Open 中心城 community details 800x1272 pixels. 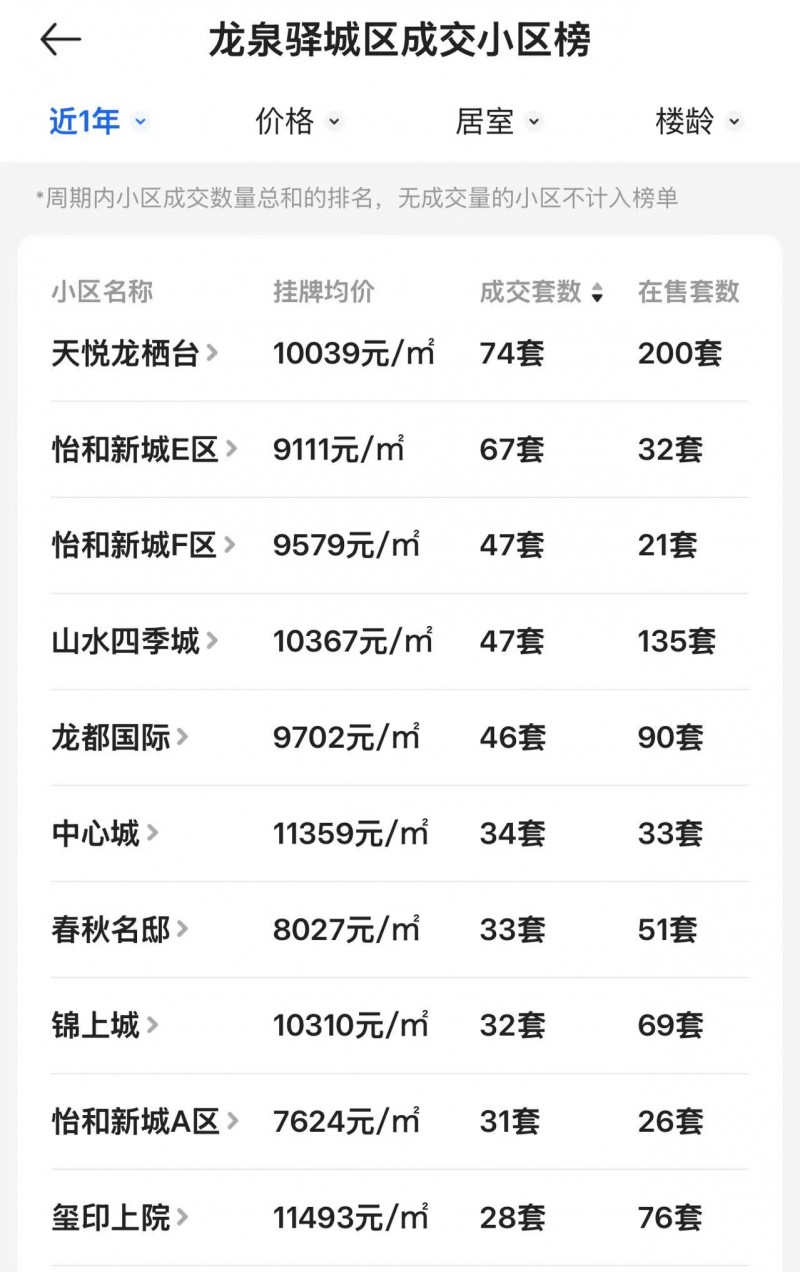(104, 834)
